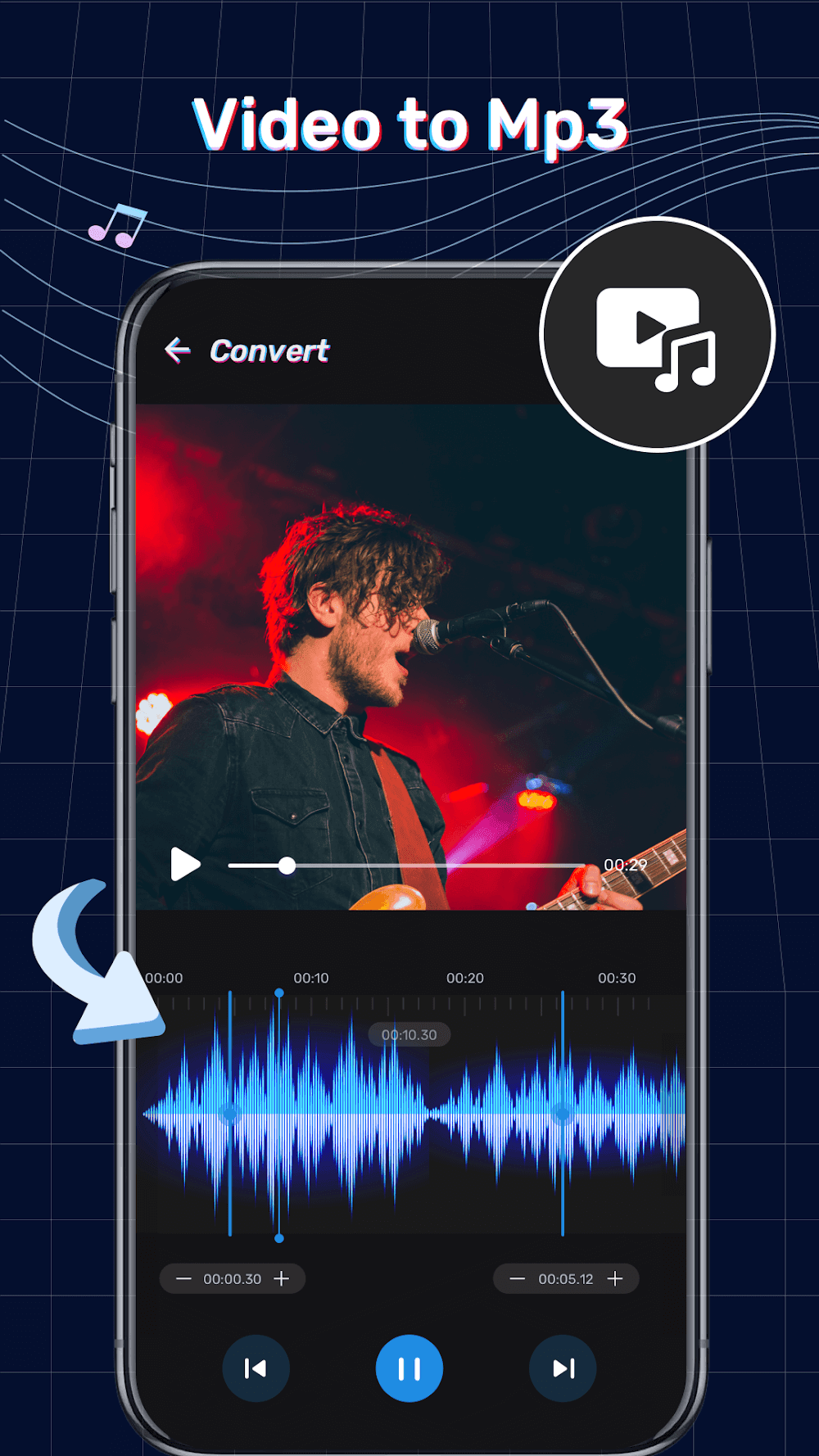Viewport: 819px width, 1456px height.
Task: Select the start time value 00:00.30
Action: (x=233, y=1278)
